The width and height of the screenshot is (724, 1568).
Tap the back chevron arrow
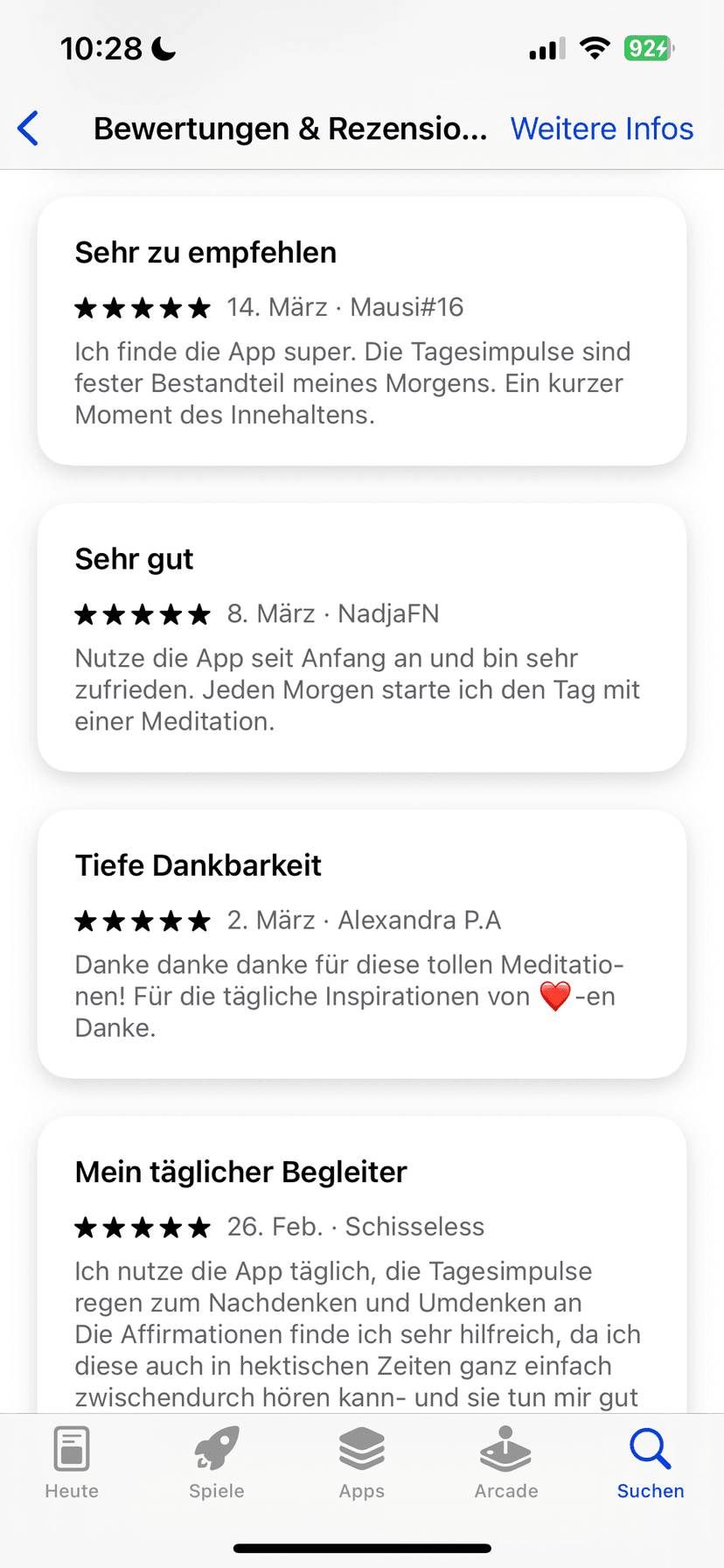point(29,128)
